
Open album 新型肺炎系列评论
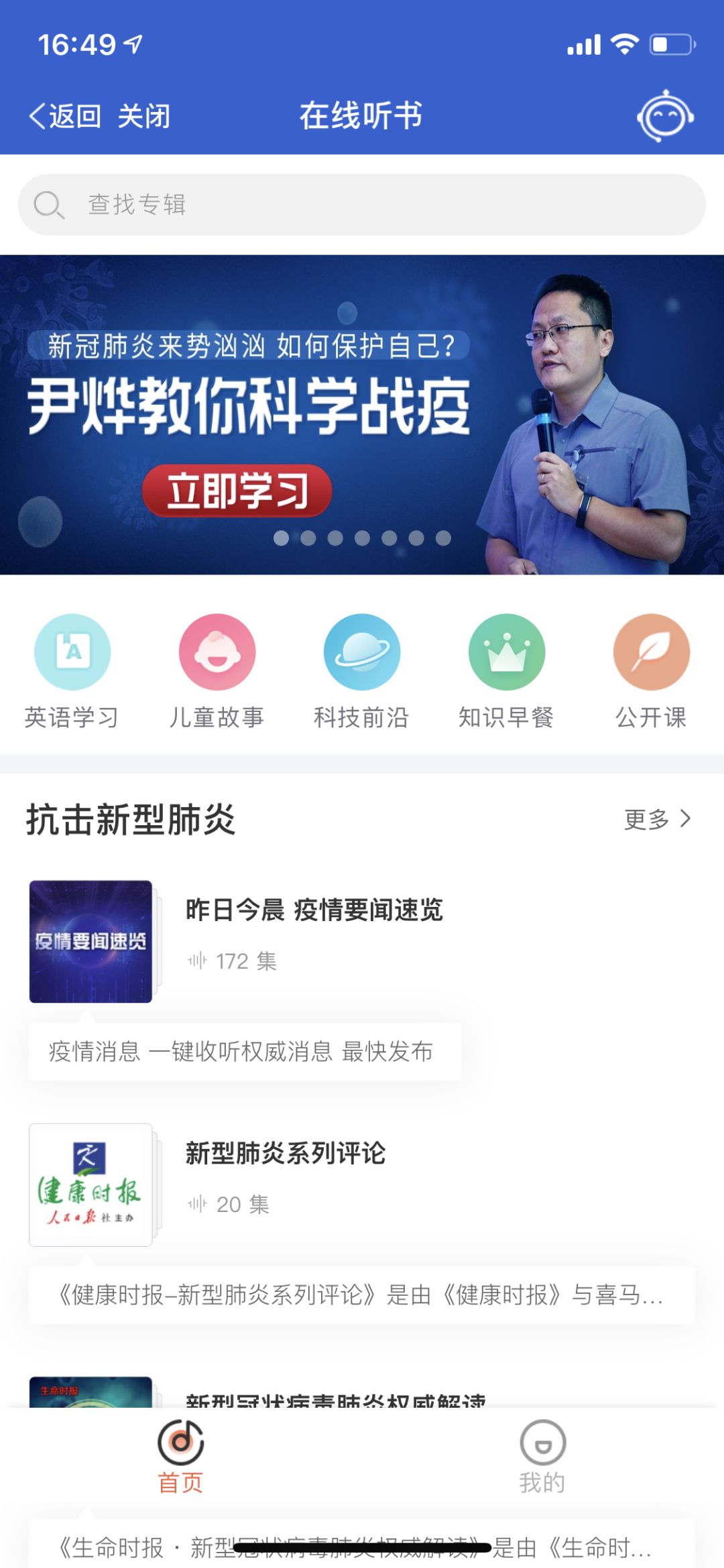click(x=286, y=1154)
